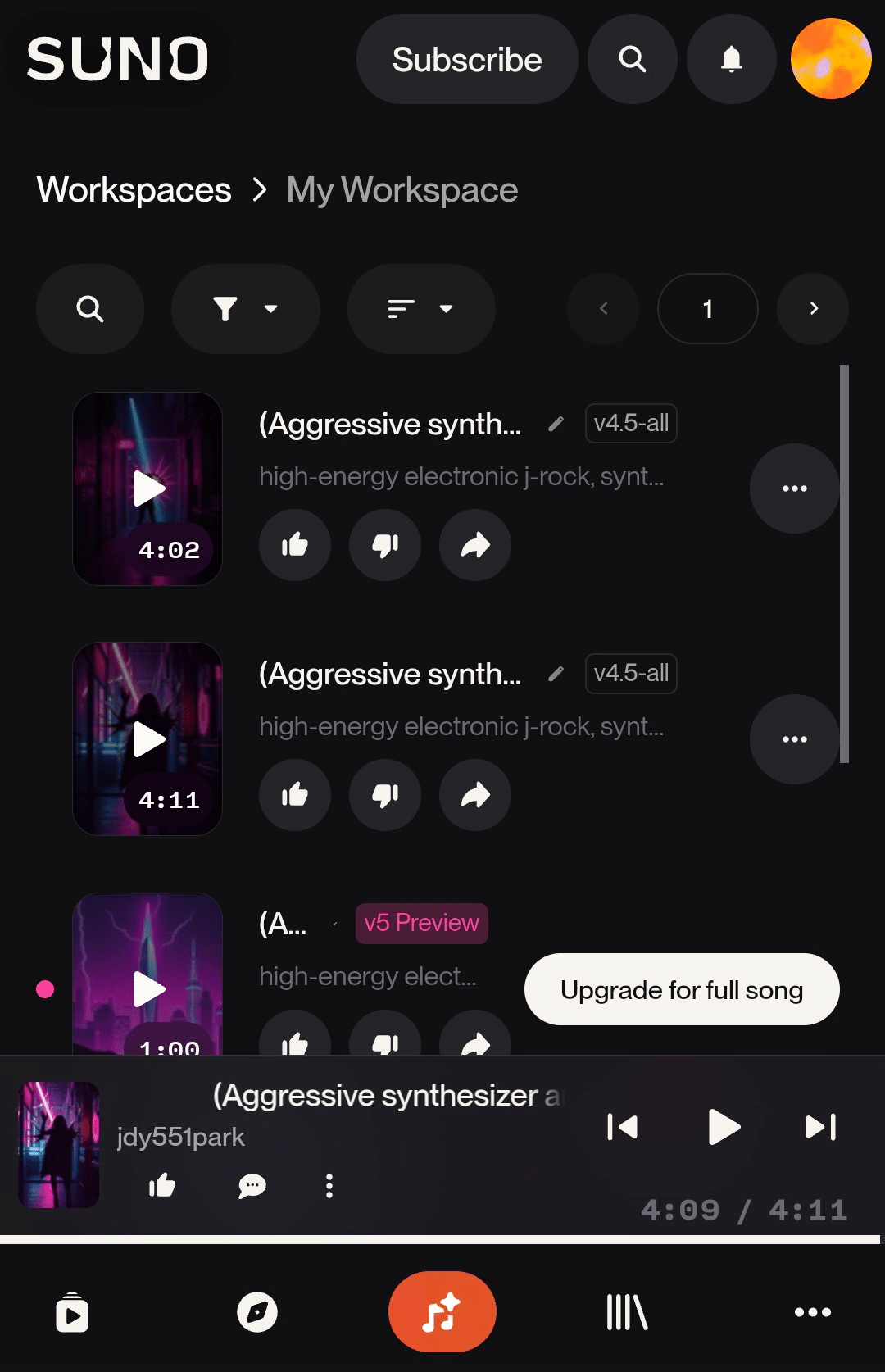Open the Library tab
Screen dimensions: 885x1372
pos(627,1312)
